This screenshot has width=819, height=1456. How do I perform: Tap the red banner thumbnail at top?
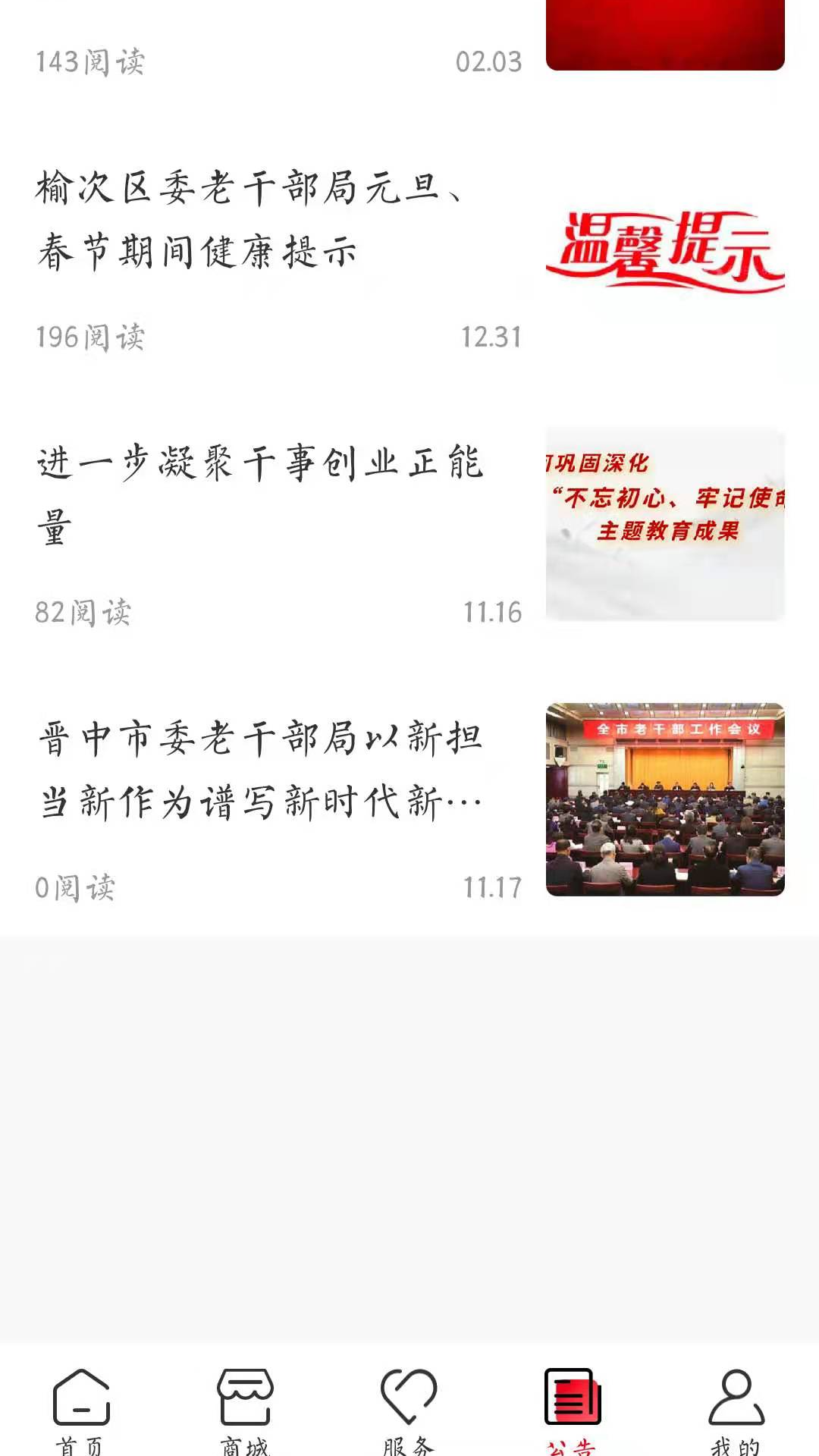pyautogui.click(x=666, y=34)
